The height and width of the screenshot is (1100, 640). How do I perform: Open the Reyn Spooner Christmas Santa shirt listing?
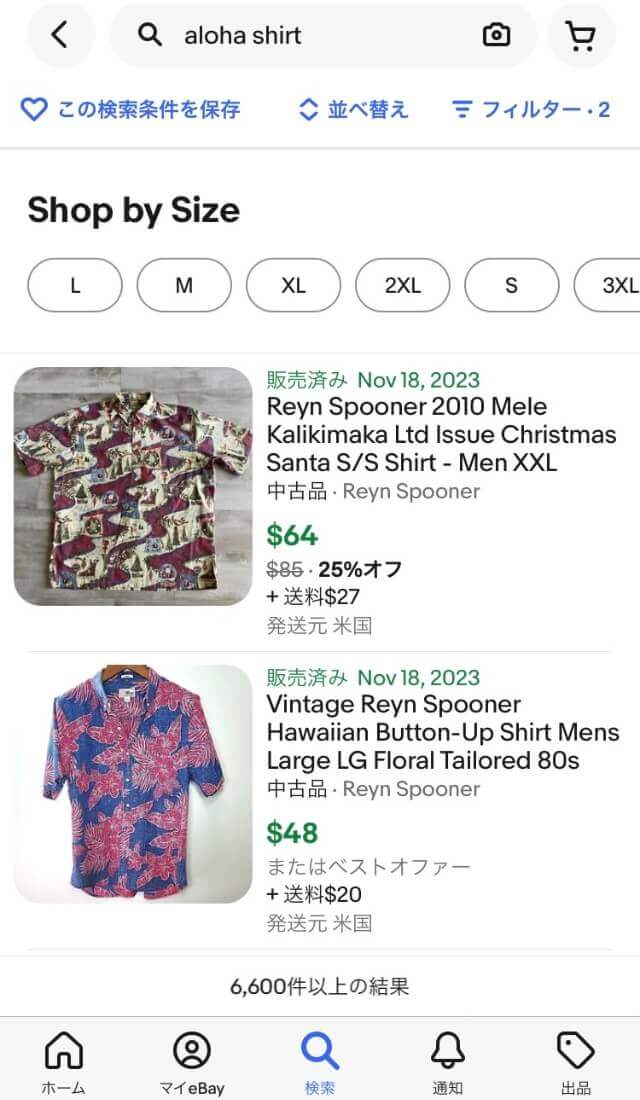click(441, 435)
